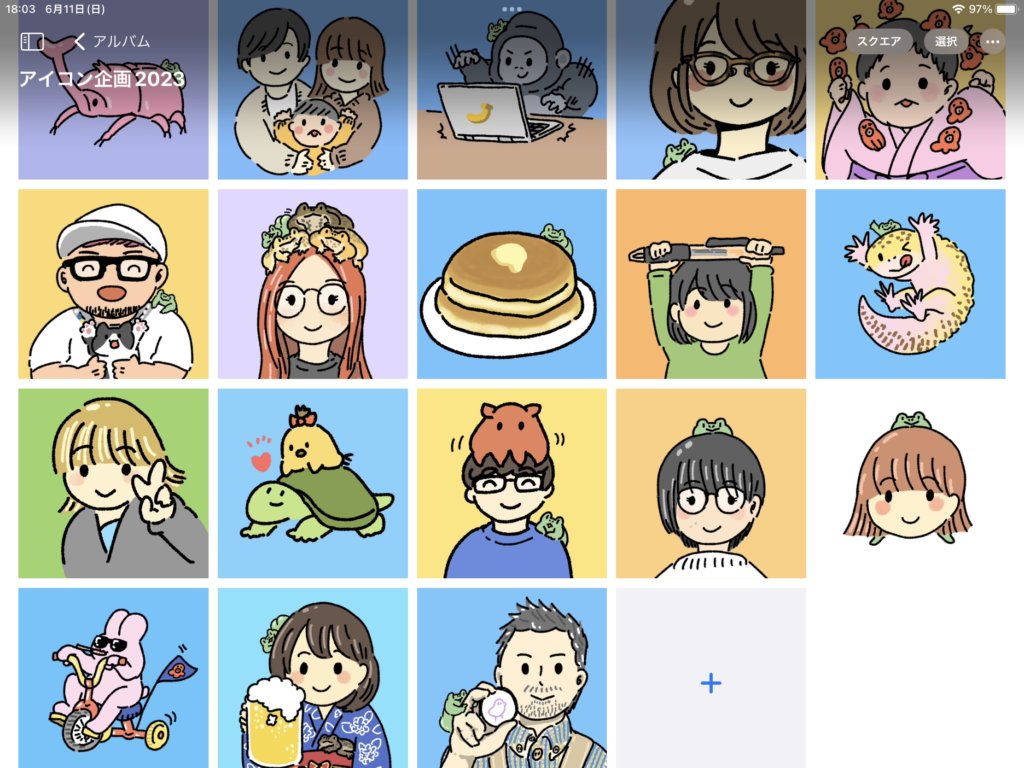Tap 選択 to select photos
The height and width of the screenshot is (768, 1024).
point(946,42)
